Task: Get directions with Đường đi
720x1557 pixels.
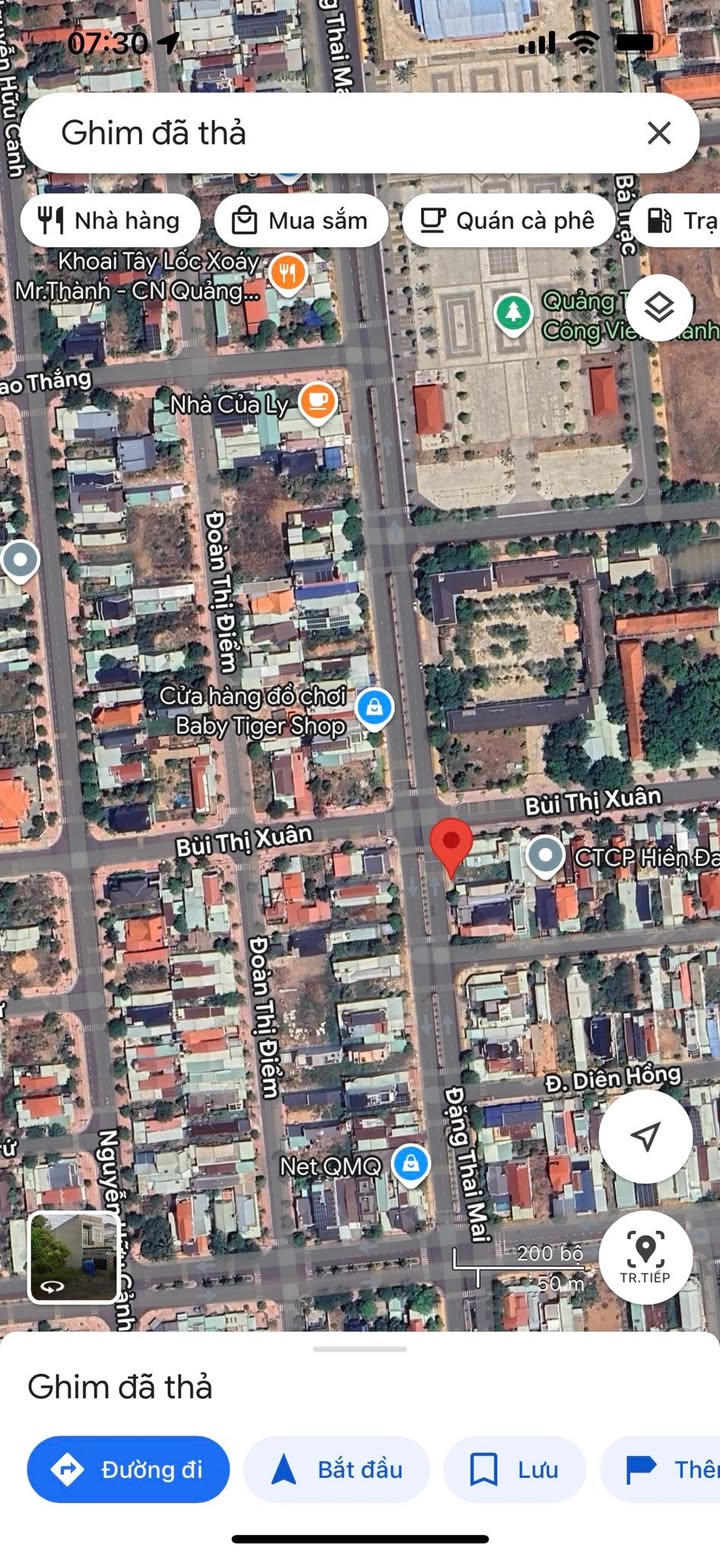Action: [x=128, y=1469]
